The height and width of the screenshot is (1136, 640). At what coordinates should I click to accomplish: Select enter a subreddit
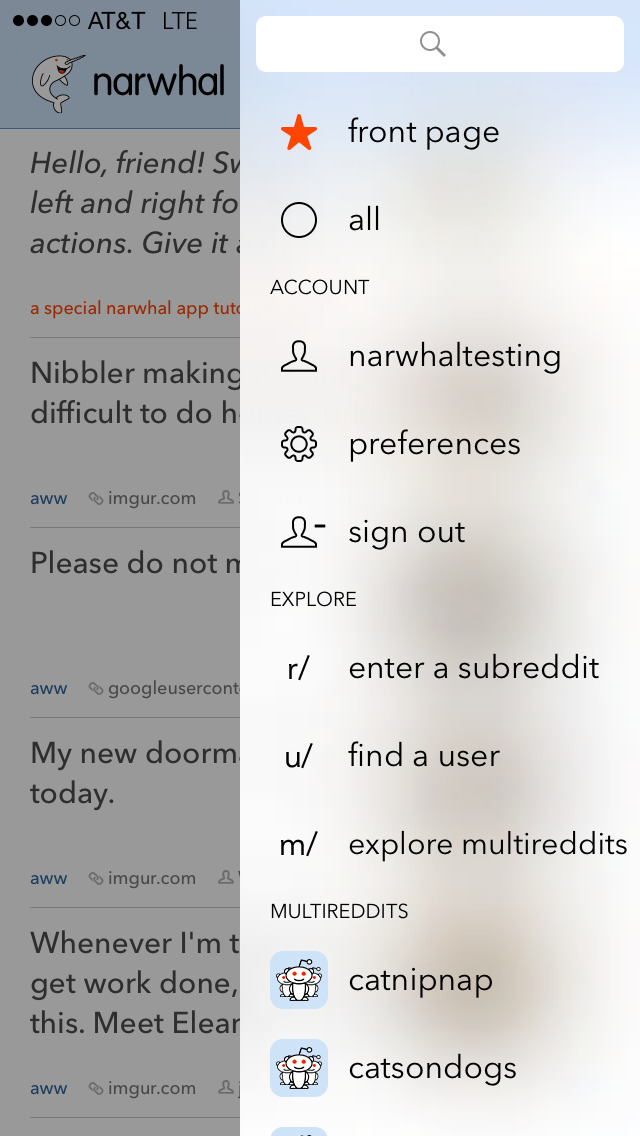click(x=439, y=668)
